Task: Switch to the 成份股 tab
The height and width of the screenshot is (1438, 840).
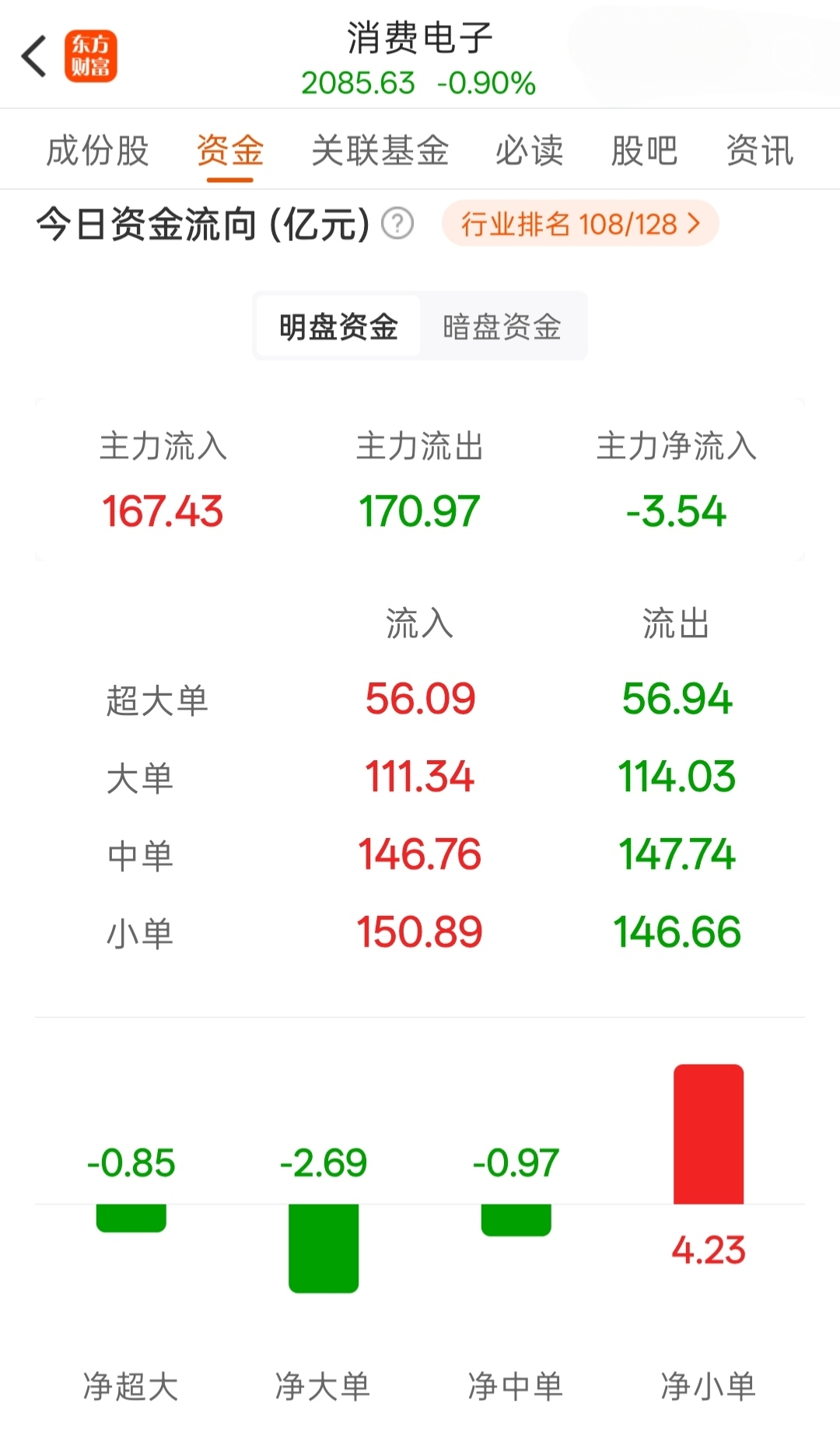Action: 98,150
